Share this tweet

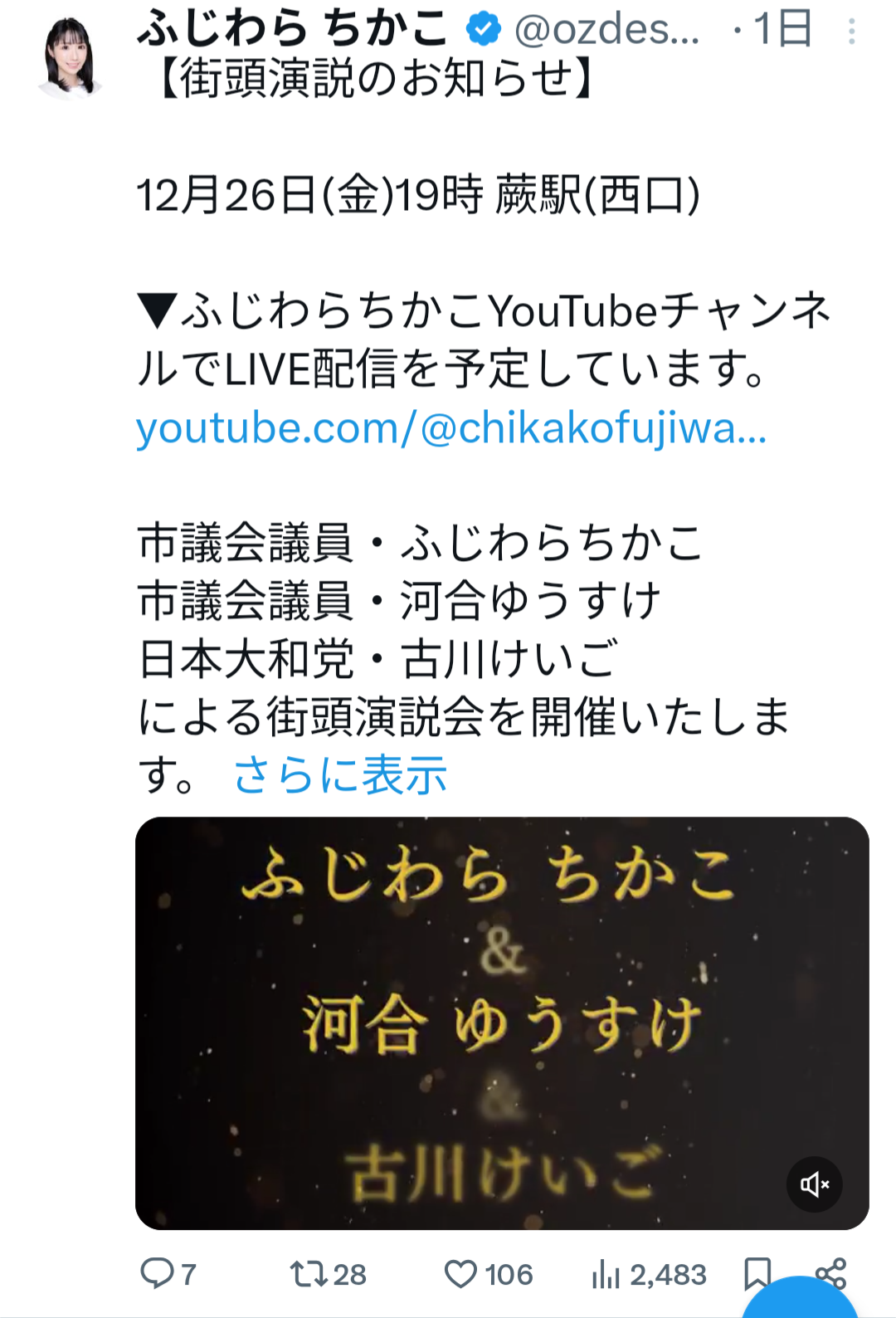point(831,1270)
